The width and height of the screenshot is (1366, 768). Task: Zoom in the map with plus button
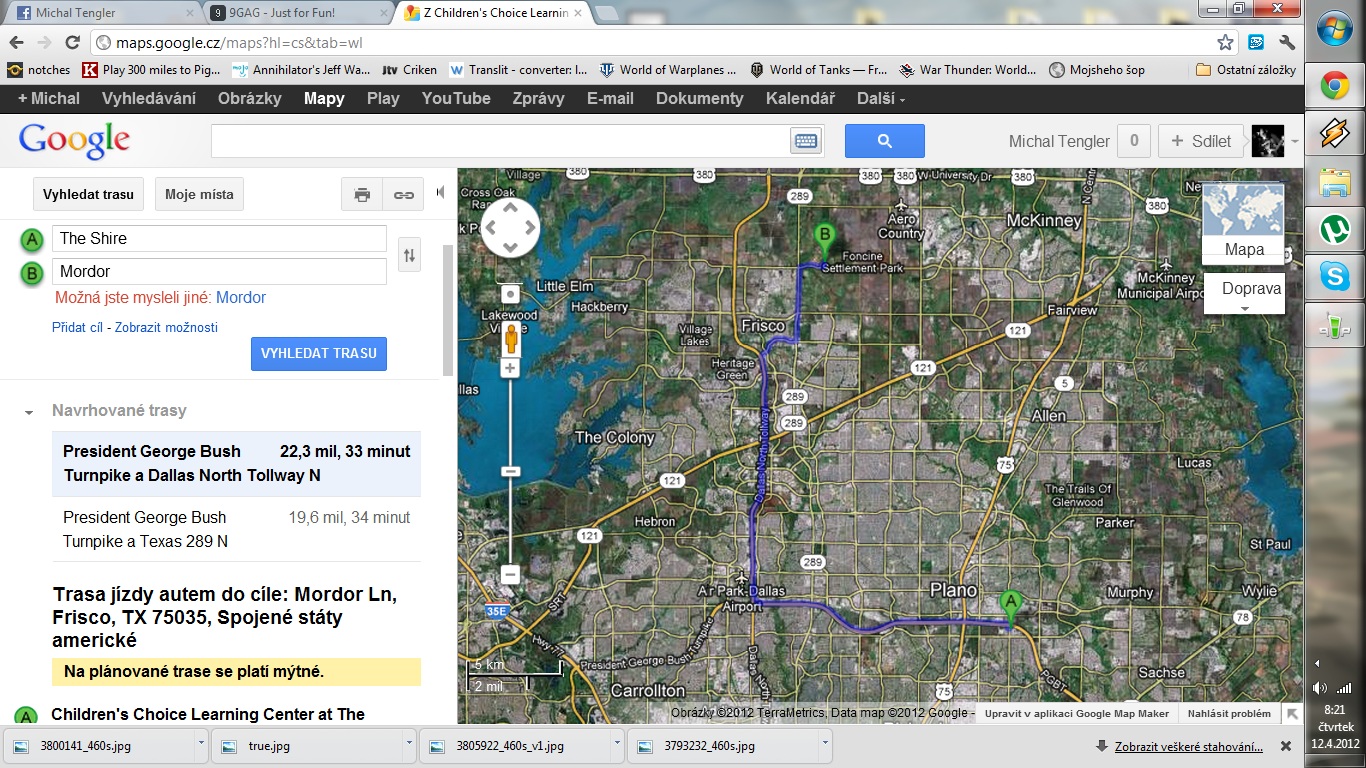[510, 368]
